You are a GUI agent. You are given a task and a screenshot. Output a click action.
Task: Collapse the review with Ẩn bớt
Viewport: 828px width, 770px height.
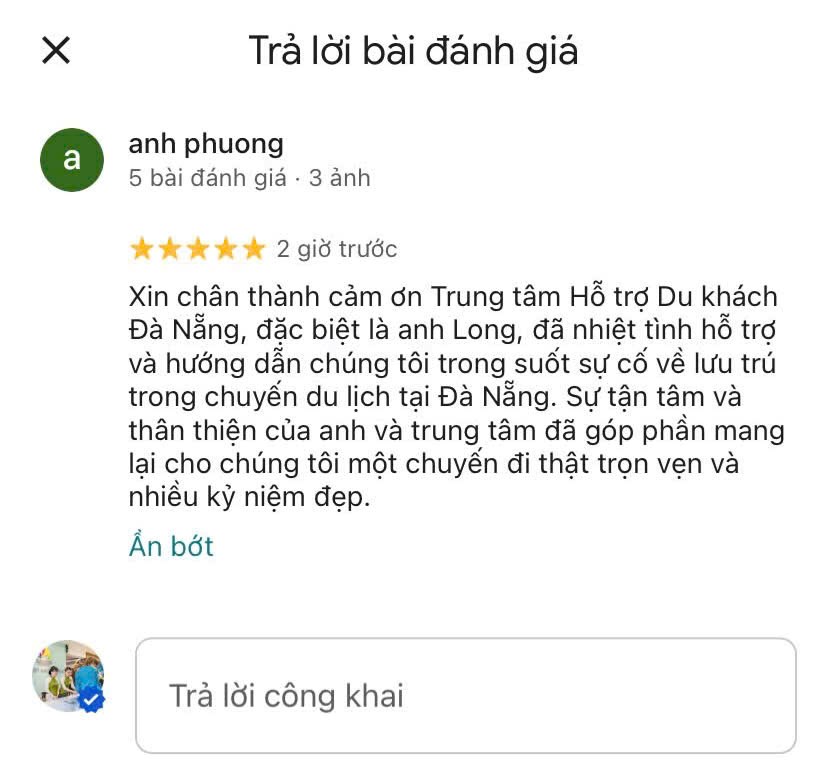coord(171,546)
